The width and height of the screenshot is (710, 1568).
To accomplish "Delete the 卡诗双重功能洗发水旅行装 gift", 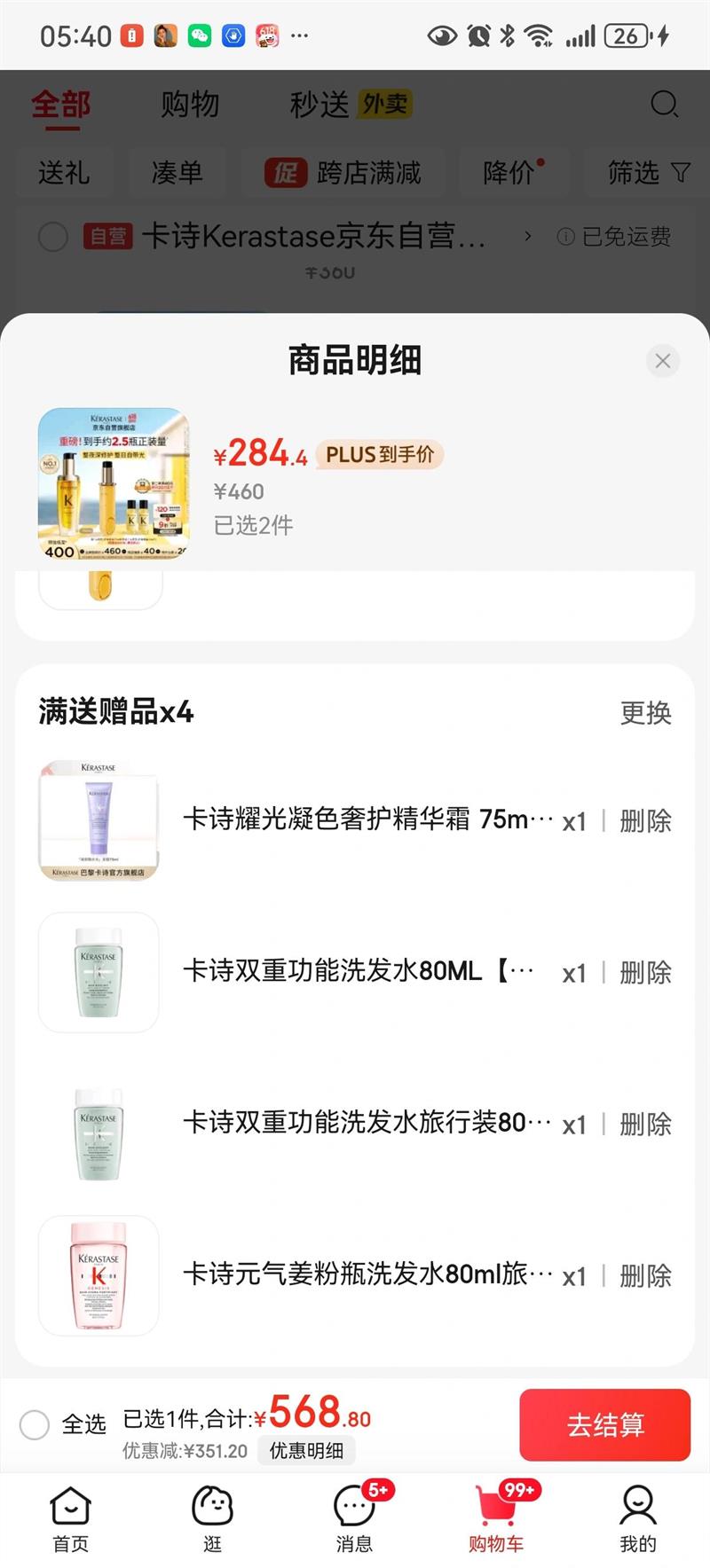I will tap(645, 1125).
